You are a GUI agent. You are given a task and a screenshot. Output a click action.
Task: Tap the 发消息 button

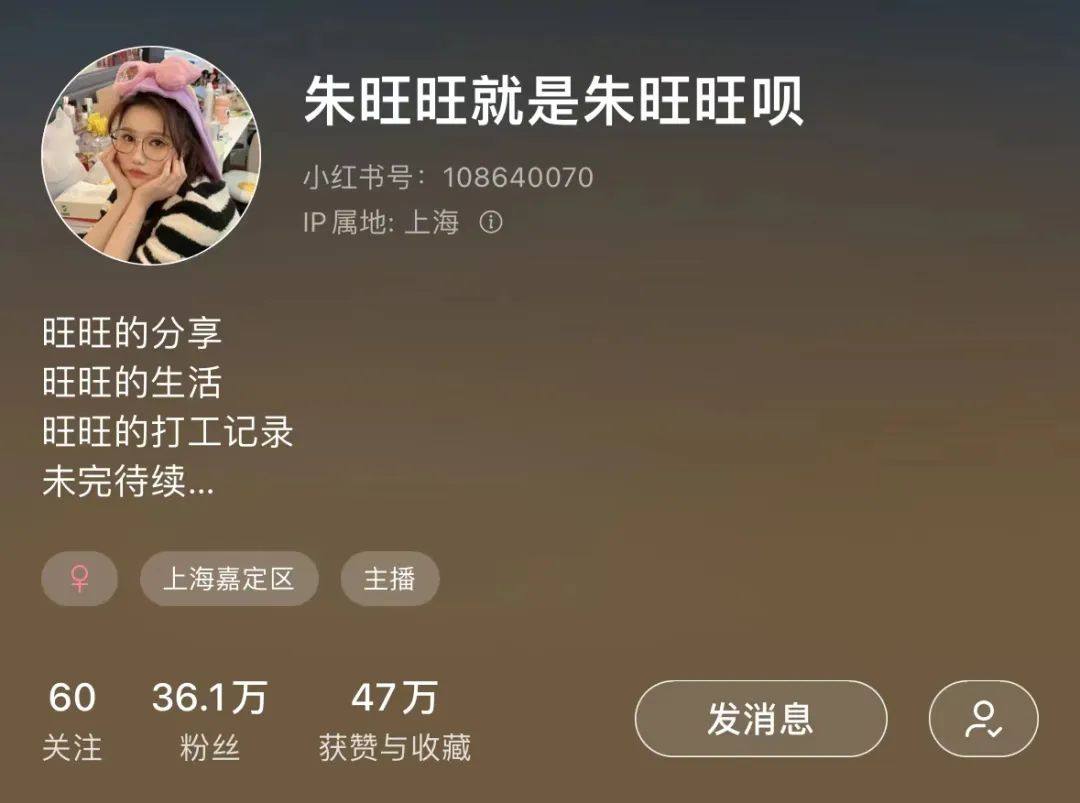(x=760, y=718)
